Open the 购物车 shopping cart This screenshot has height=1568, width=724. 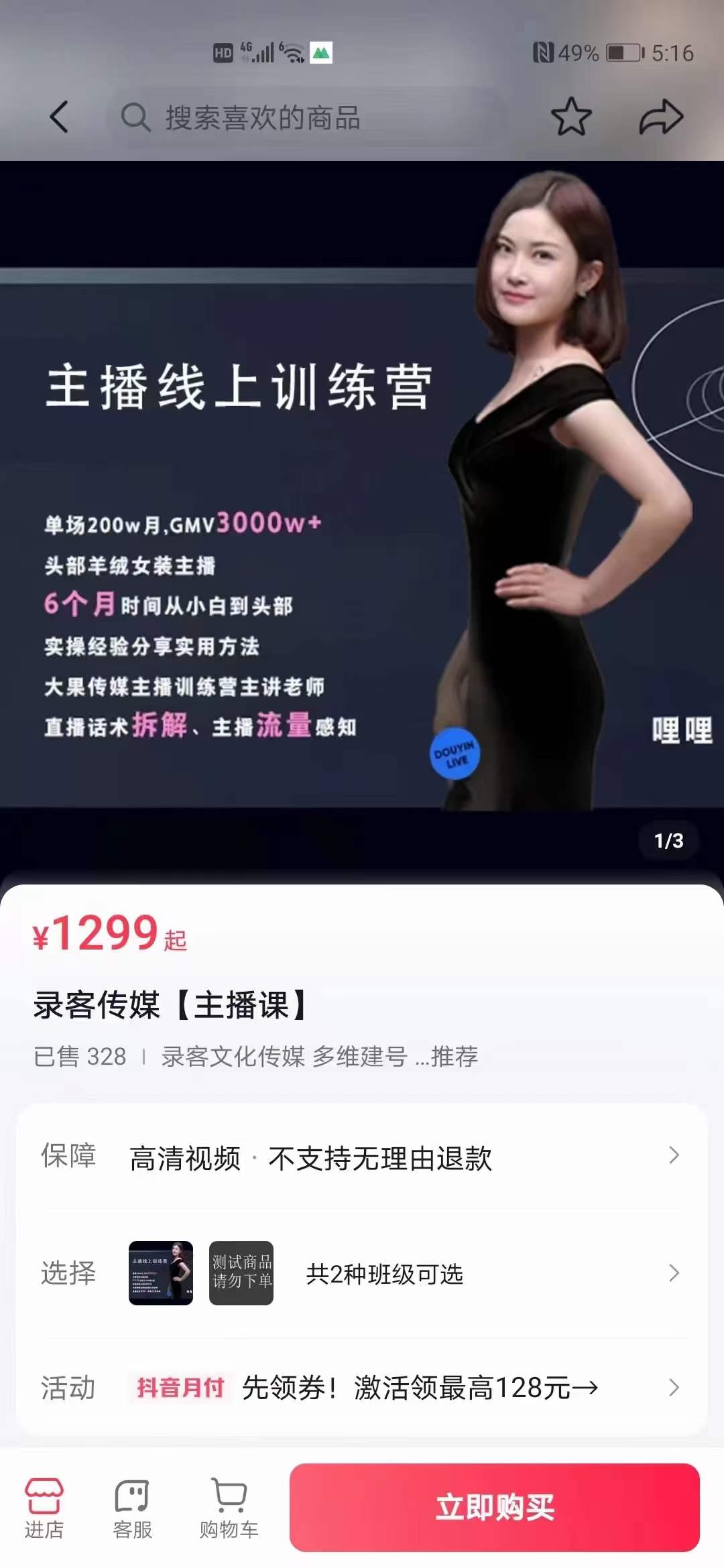click(229, 1508)
